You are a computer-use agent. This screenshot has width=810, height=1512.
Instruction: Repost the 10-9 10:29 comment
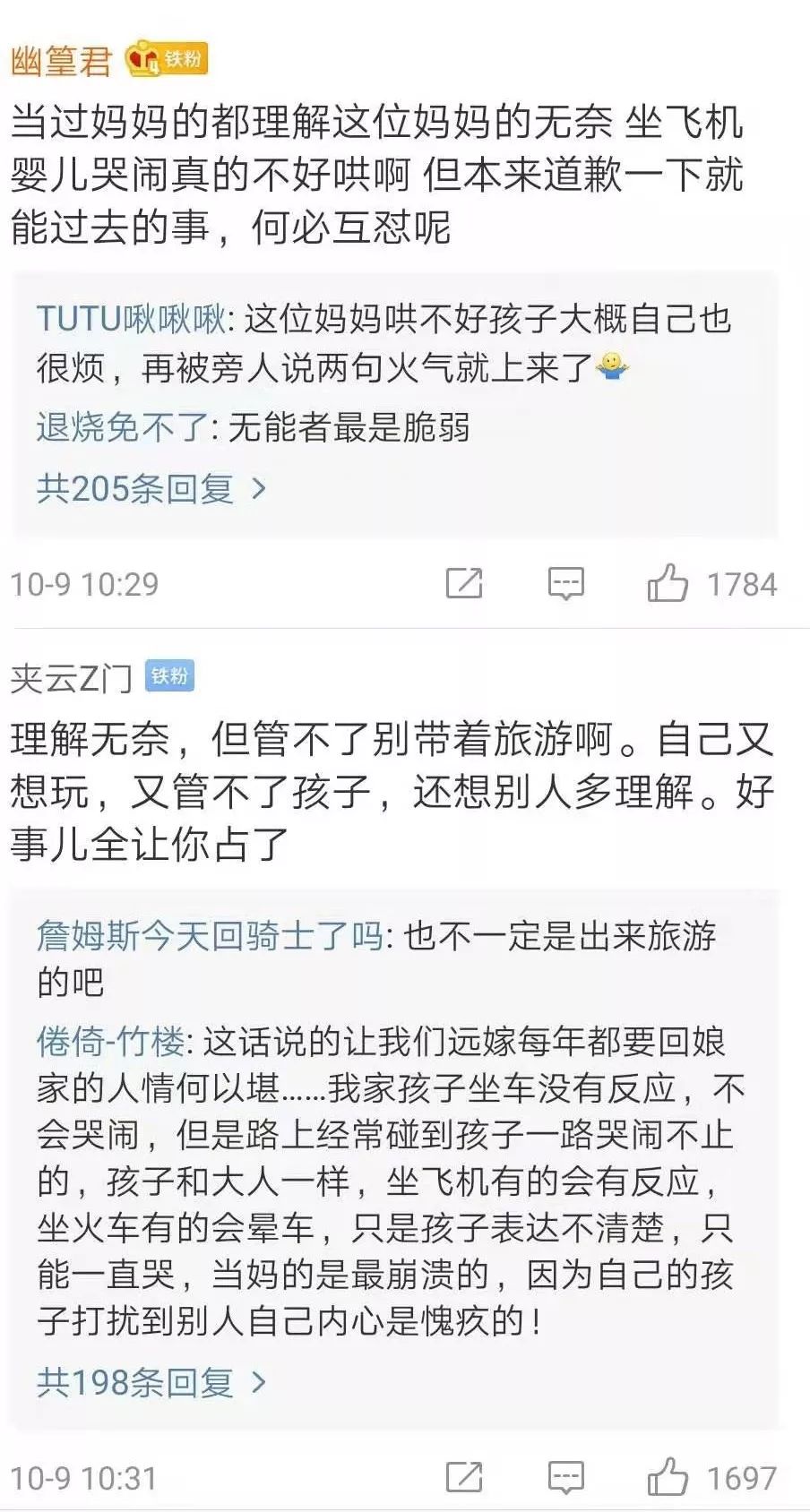click(464, 584)
